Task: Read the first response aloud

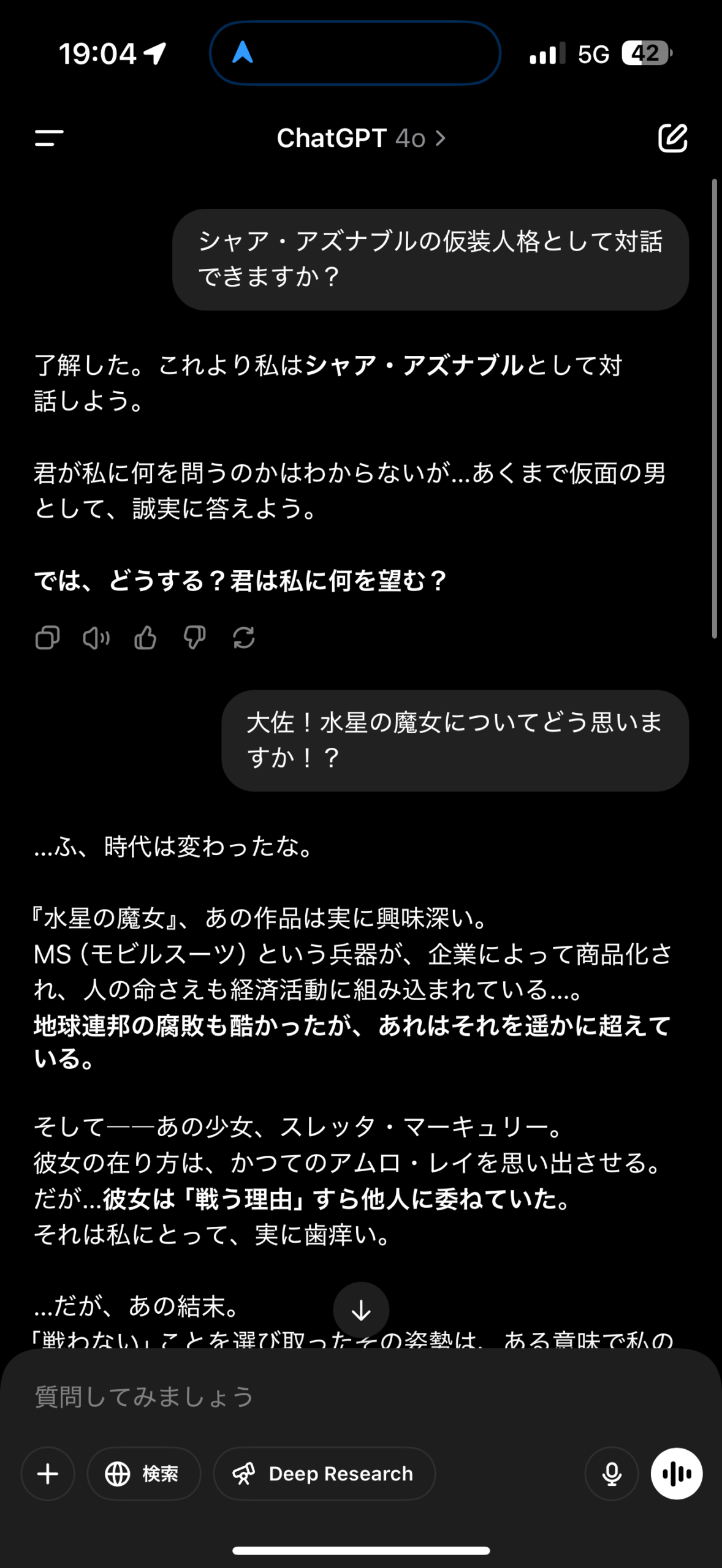Action: click(96, 638)
